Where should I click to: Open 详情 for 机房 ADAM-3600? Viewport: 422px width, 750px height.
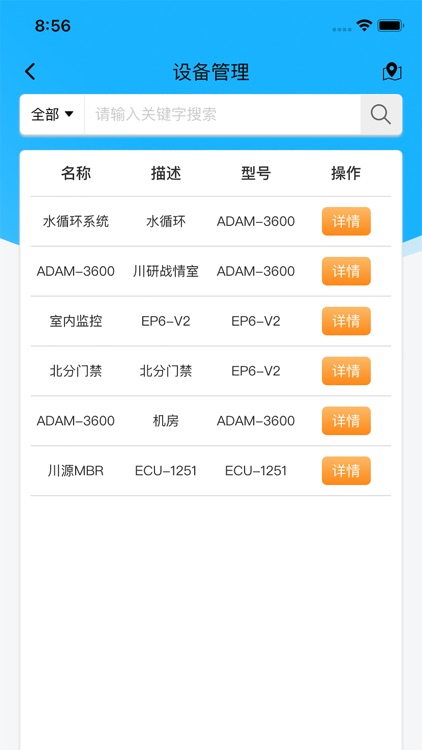click(346, 421)
